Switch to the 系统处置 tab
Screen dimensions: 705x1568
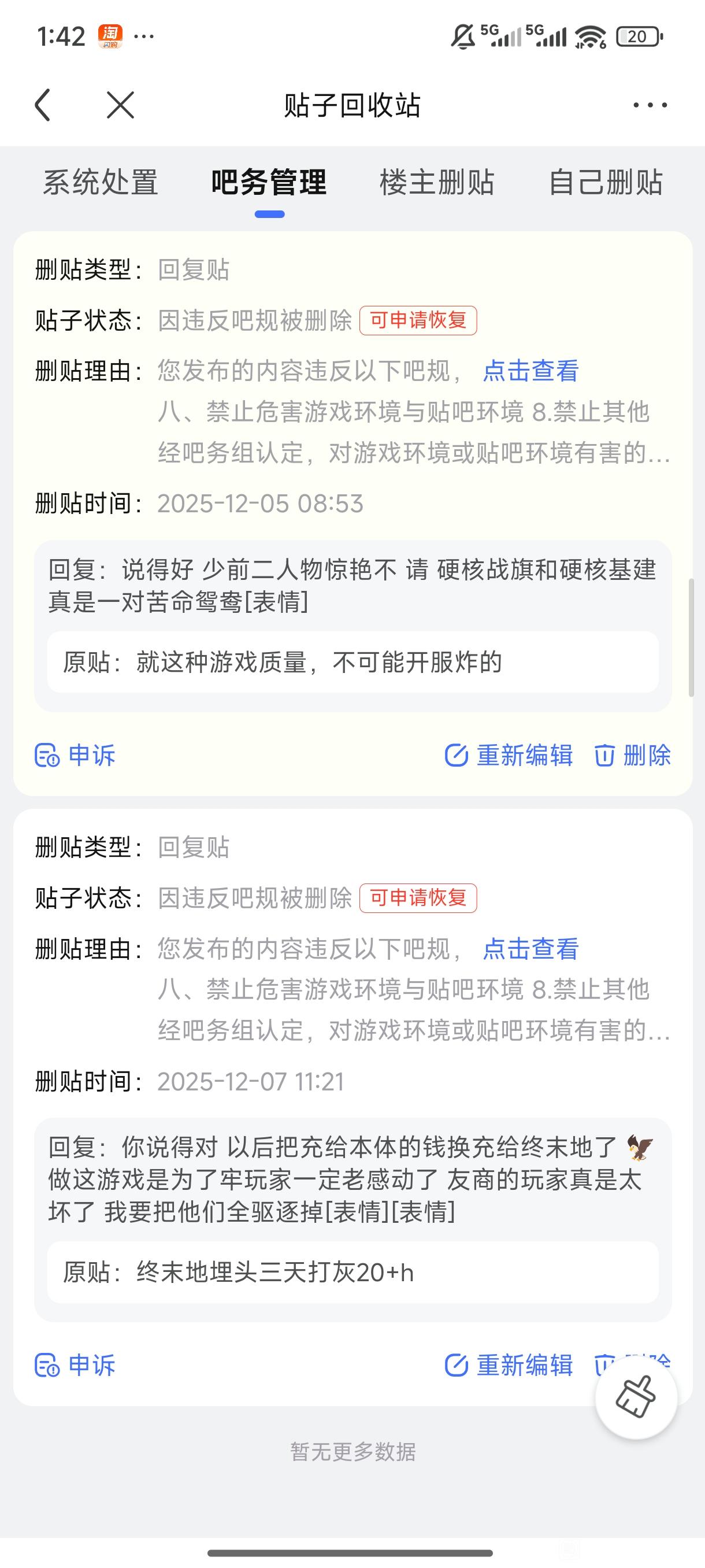tap(101, 183)
